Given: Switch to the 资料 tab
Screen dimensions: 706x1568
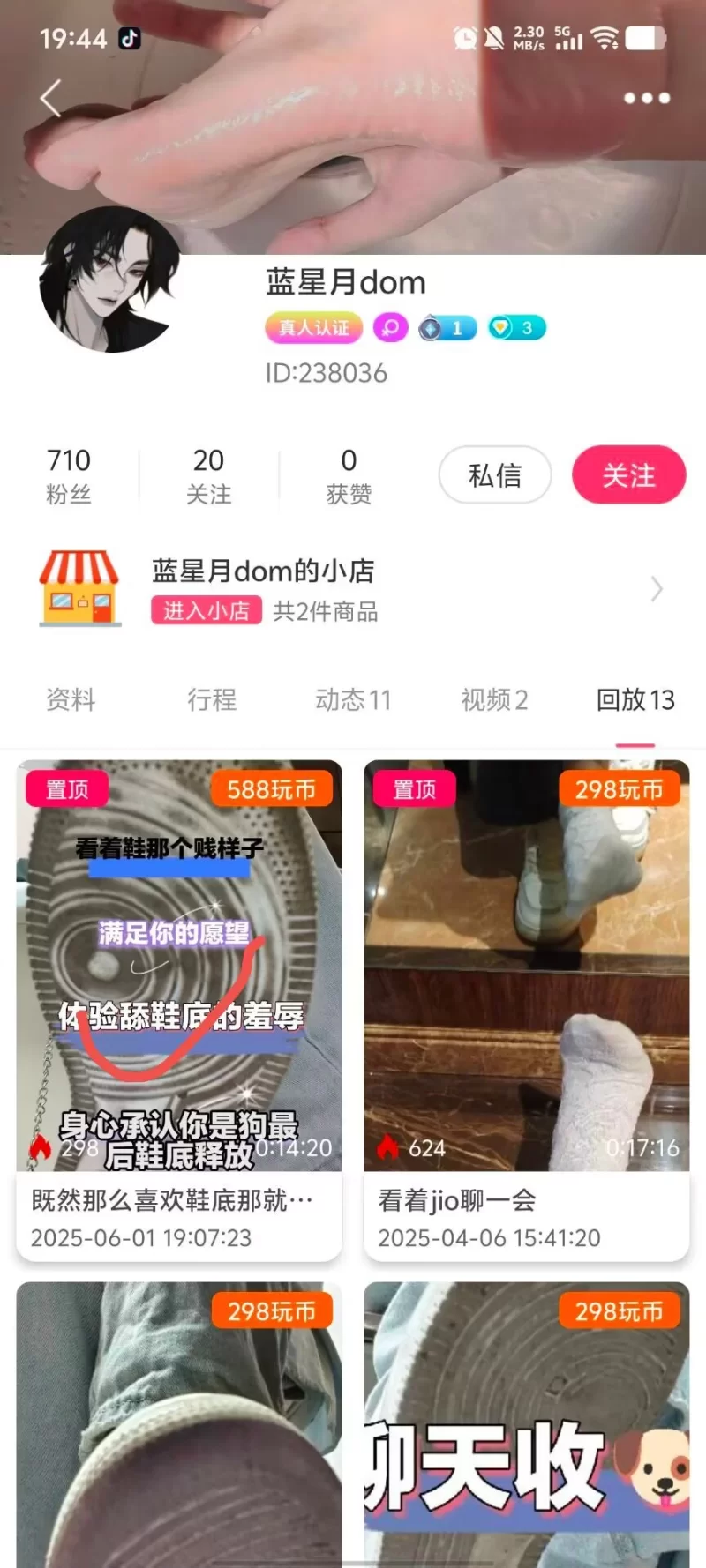Looking at the screenshot, I should (x=71, y=700).
